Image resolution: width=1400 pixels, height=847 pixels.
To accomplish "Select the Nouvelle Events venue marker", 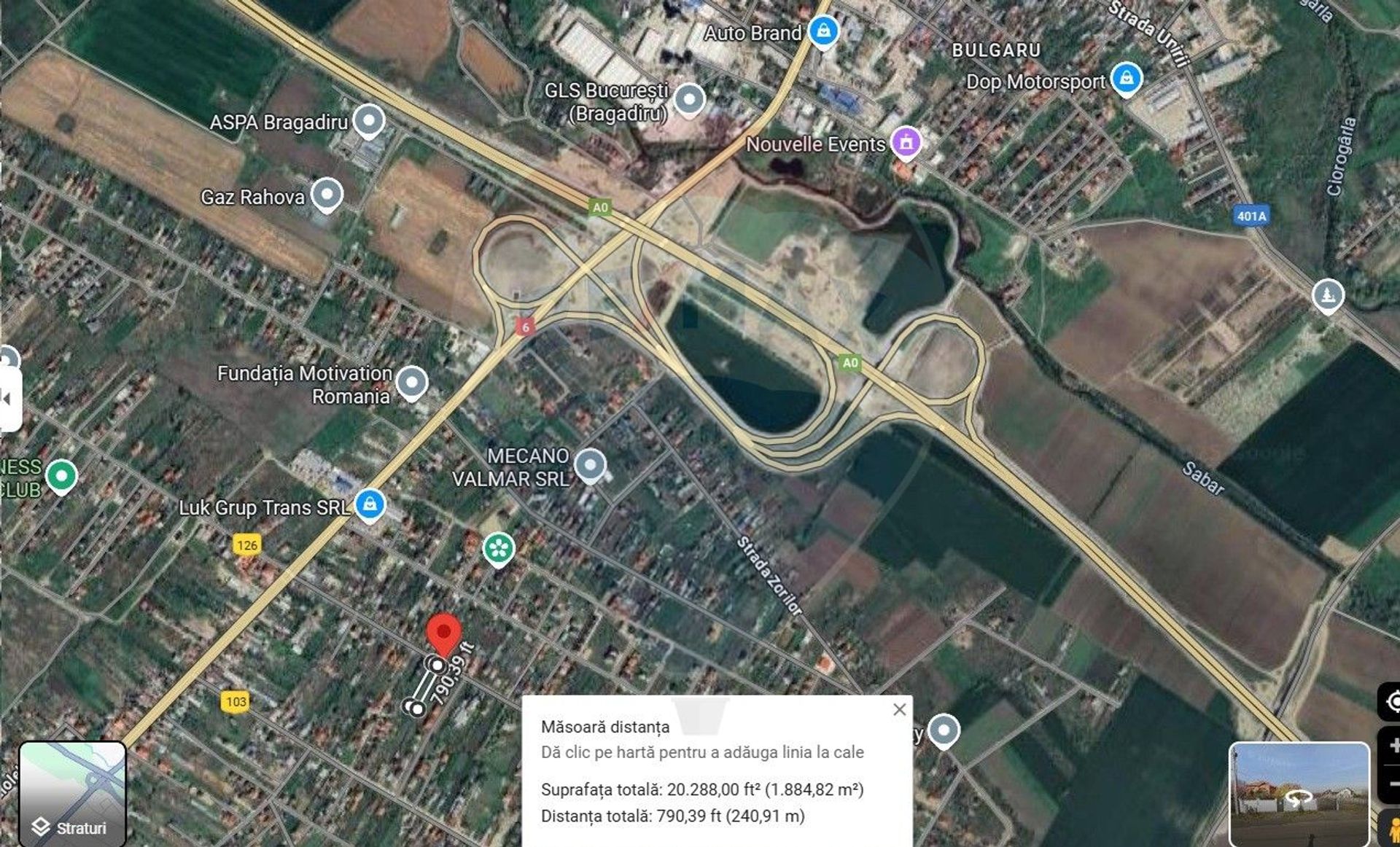I will coord(906,142).
